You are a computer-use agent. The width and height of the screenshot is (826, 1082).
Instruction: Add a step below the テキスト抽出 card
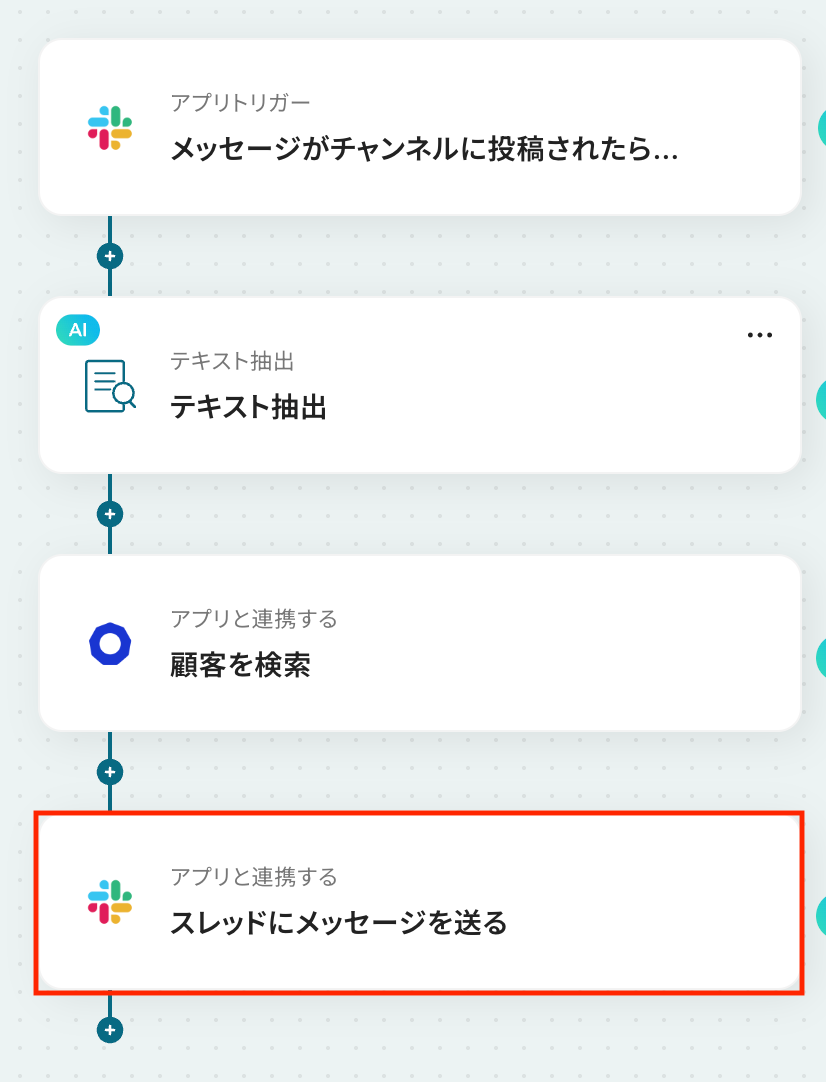(110, 514)
